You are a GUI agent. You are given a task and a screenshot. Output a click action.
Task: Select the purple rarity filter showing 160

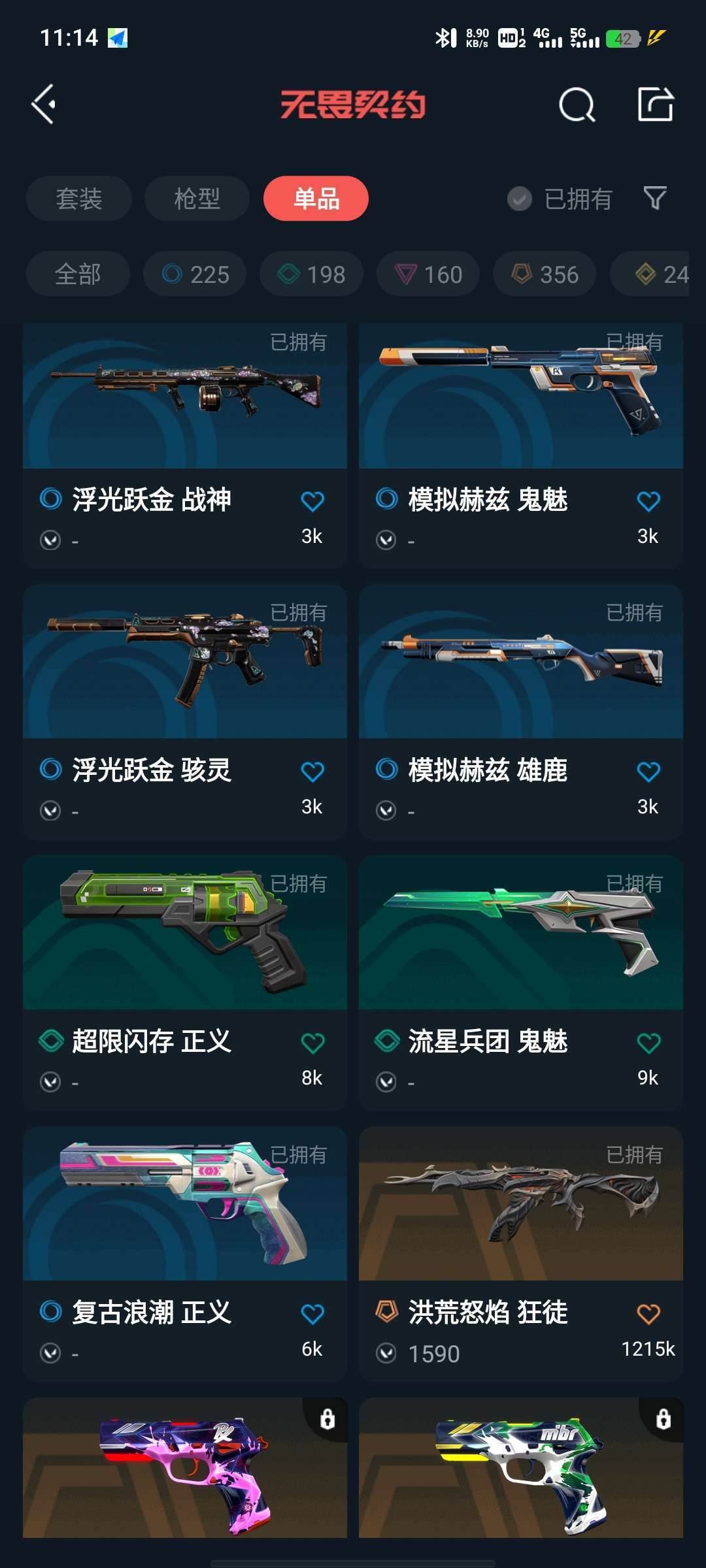pos(428,274)
